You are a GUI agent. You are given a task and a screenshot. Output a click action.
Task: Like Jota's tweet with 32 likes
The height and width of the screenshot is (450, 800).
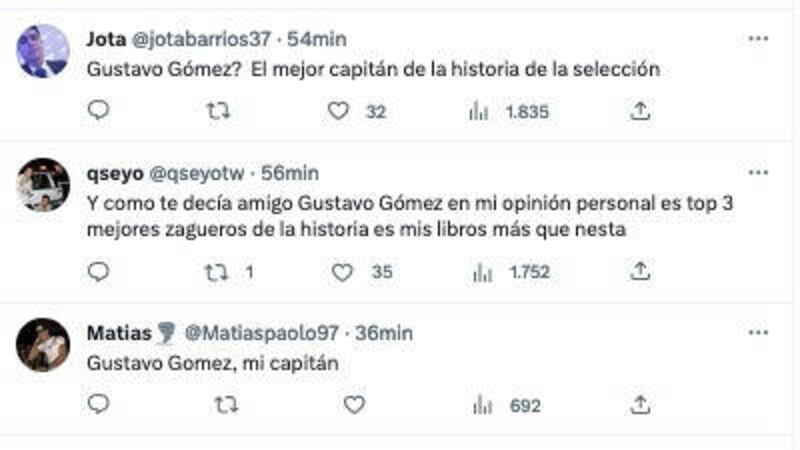pos(340,111)
